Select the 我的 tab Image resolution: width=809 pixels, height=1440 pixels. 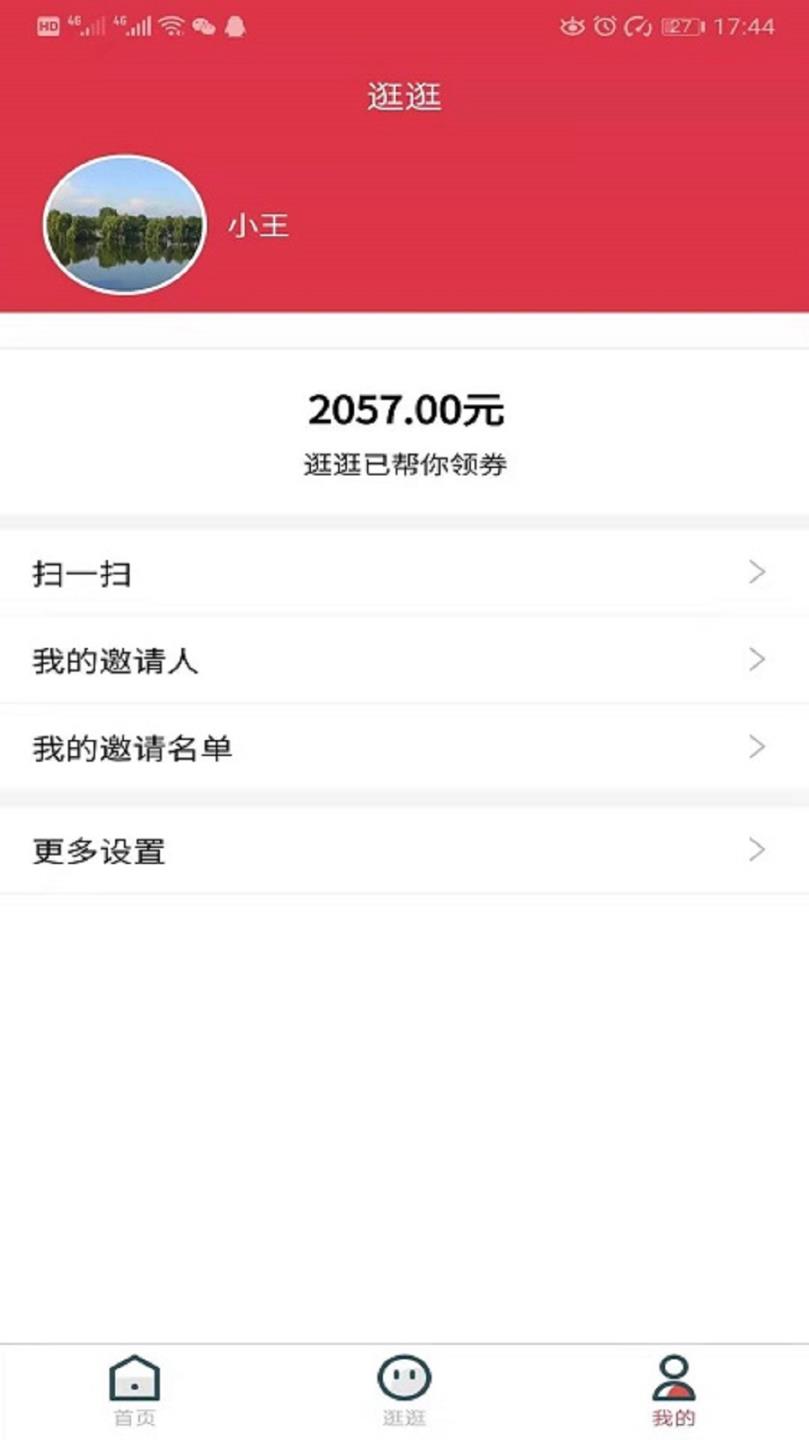pyautogui.click(x=673, y=1390)
